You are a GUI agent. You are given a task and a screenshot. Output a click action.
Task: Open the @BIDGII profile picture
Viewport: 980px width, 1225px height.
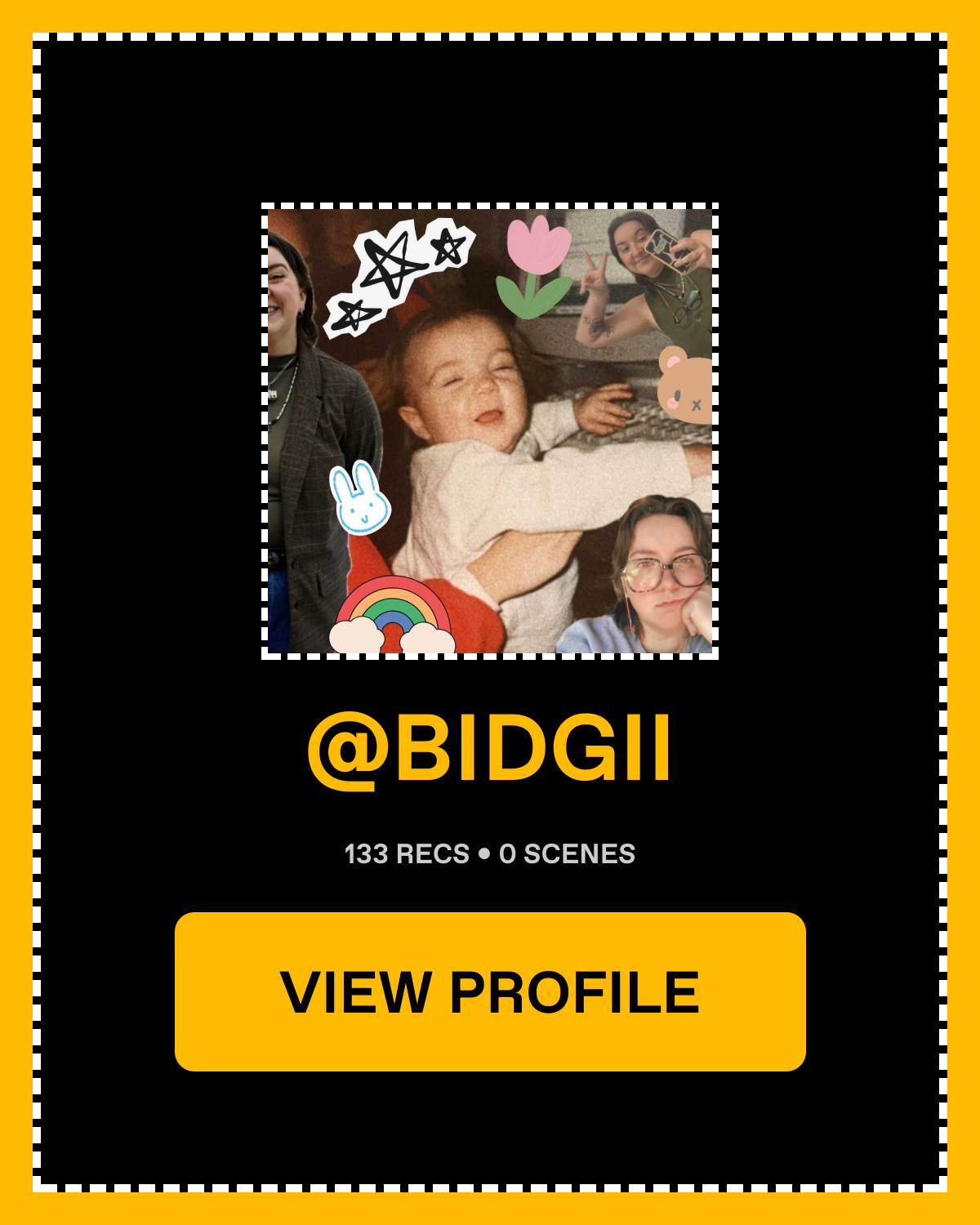coord(490,431)
